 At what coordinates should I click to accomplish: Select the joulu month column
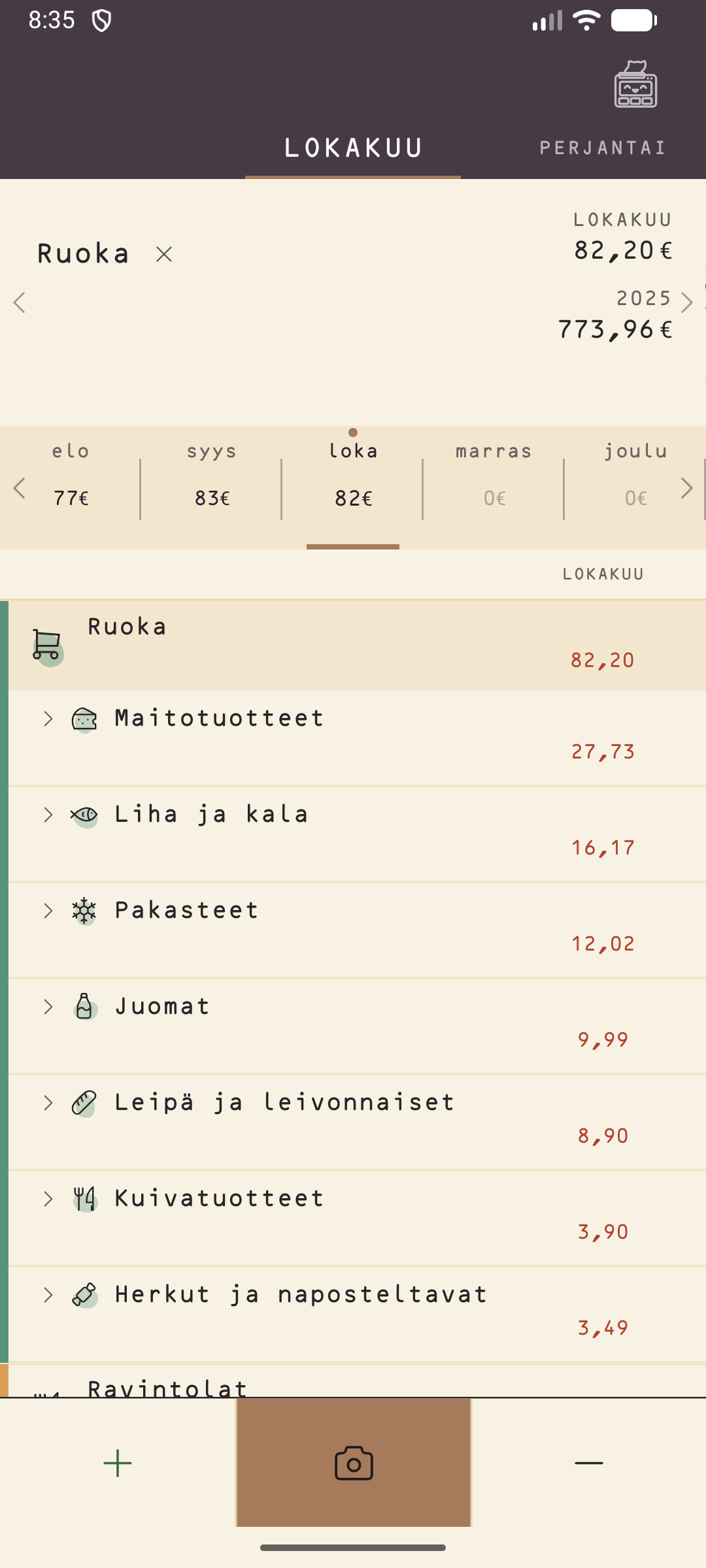635,475
